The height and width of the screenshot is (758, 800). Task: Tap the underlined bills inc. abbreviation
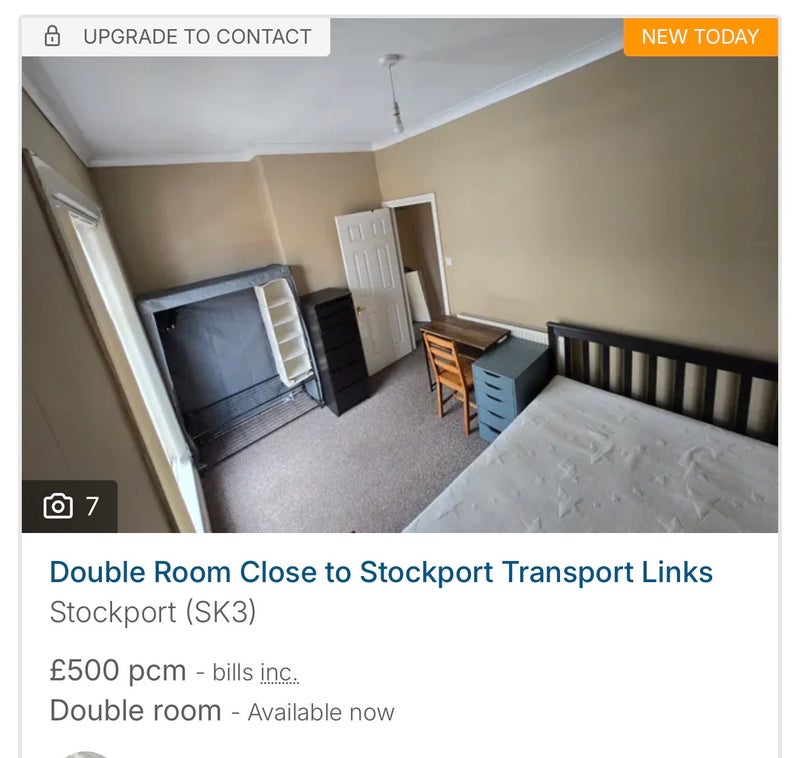(x=279, y=673)
